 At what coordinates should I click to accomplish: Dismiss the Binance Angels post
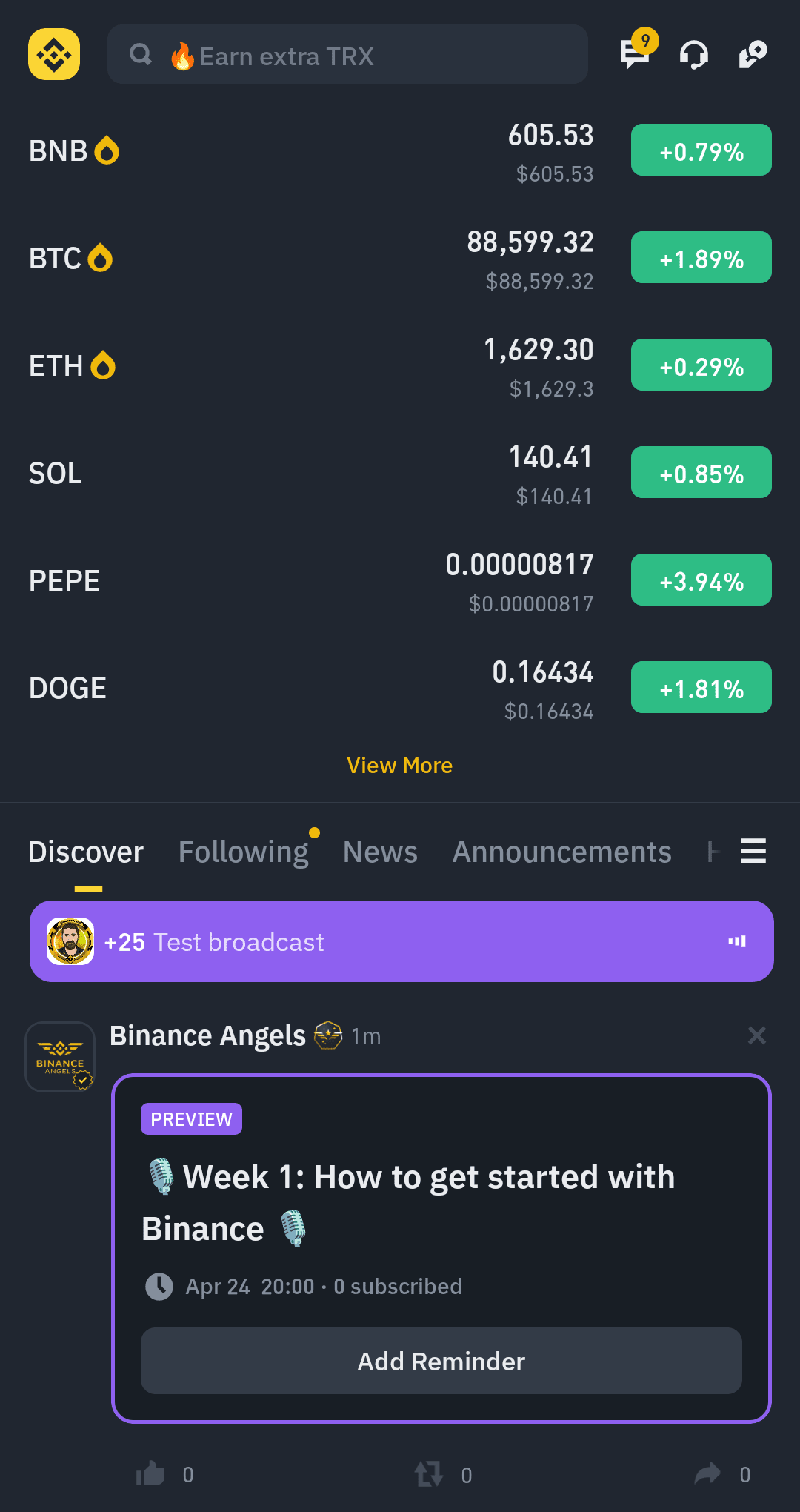coord(756,1035)
